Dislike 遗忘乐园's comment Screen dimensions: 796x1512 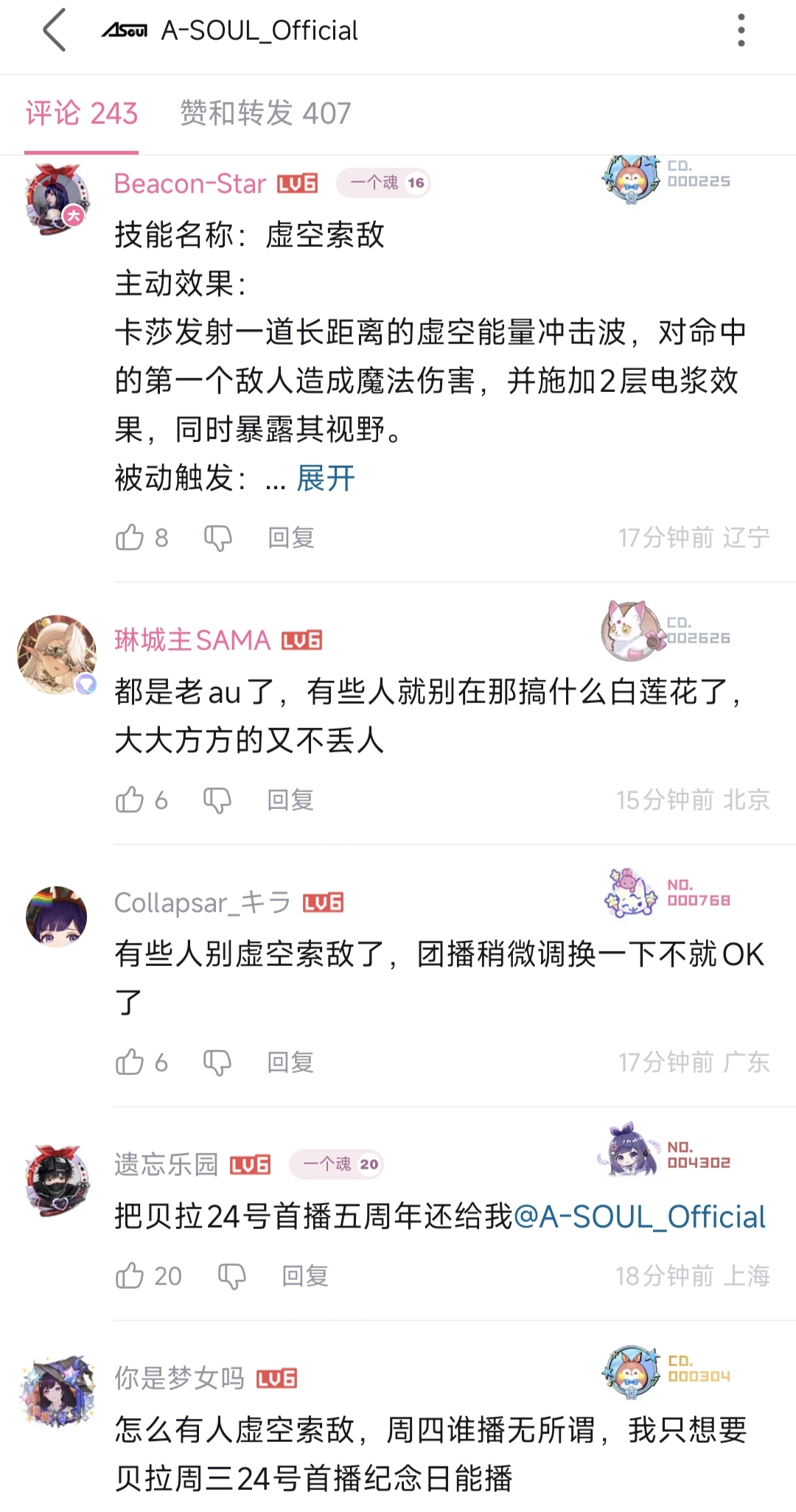click(x=232, y=1275)
